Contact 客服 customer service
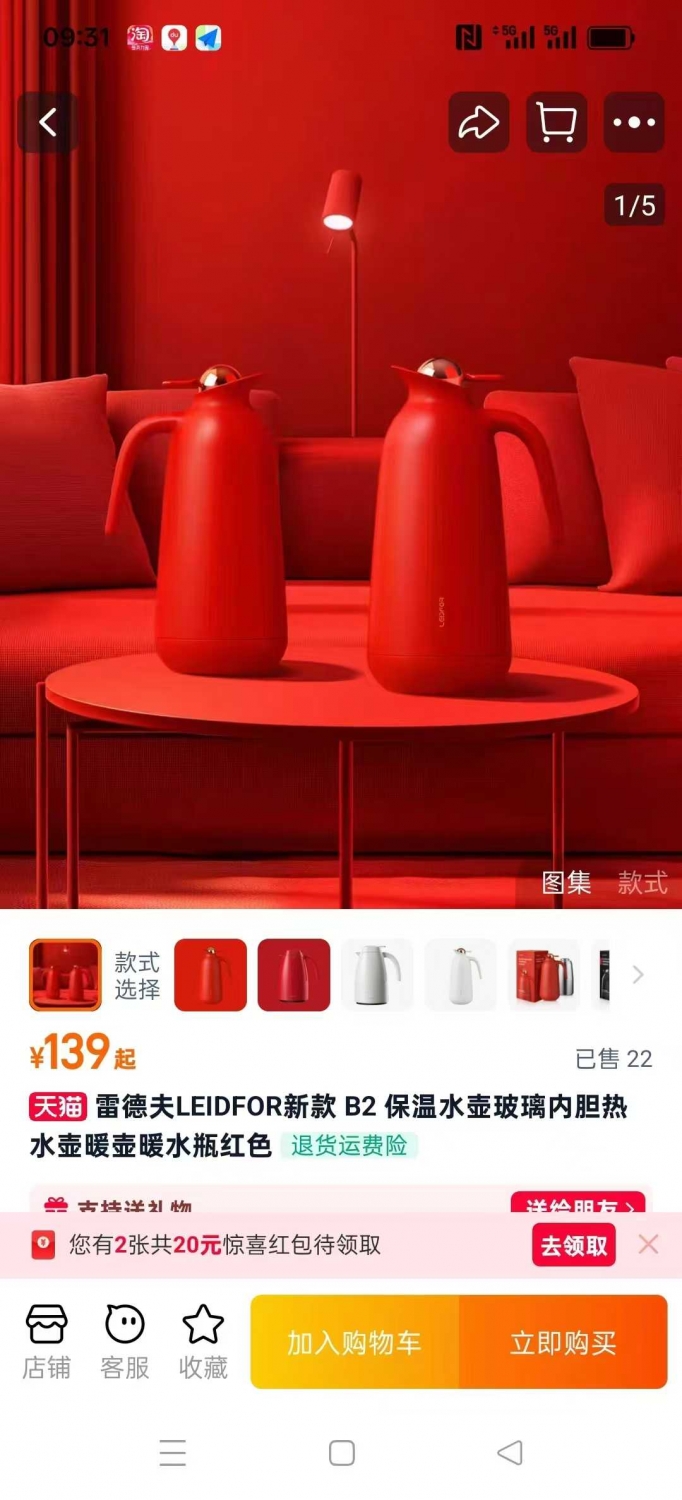Viewport: 682px width, 1500px height. click(125, 1343)
